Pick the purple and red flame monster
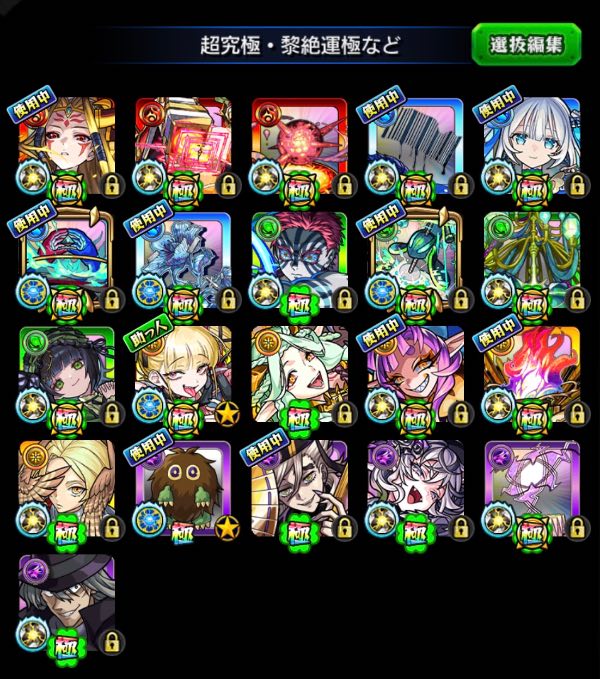The width and height of the screenshot is (600, 679). [531, 372]
